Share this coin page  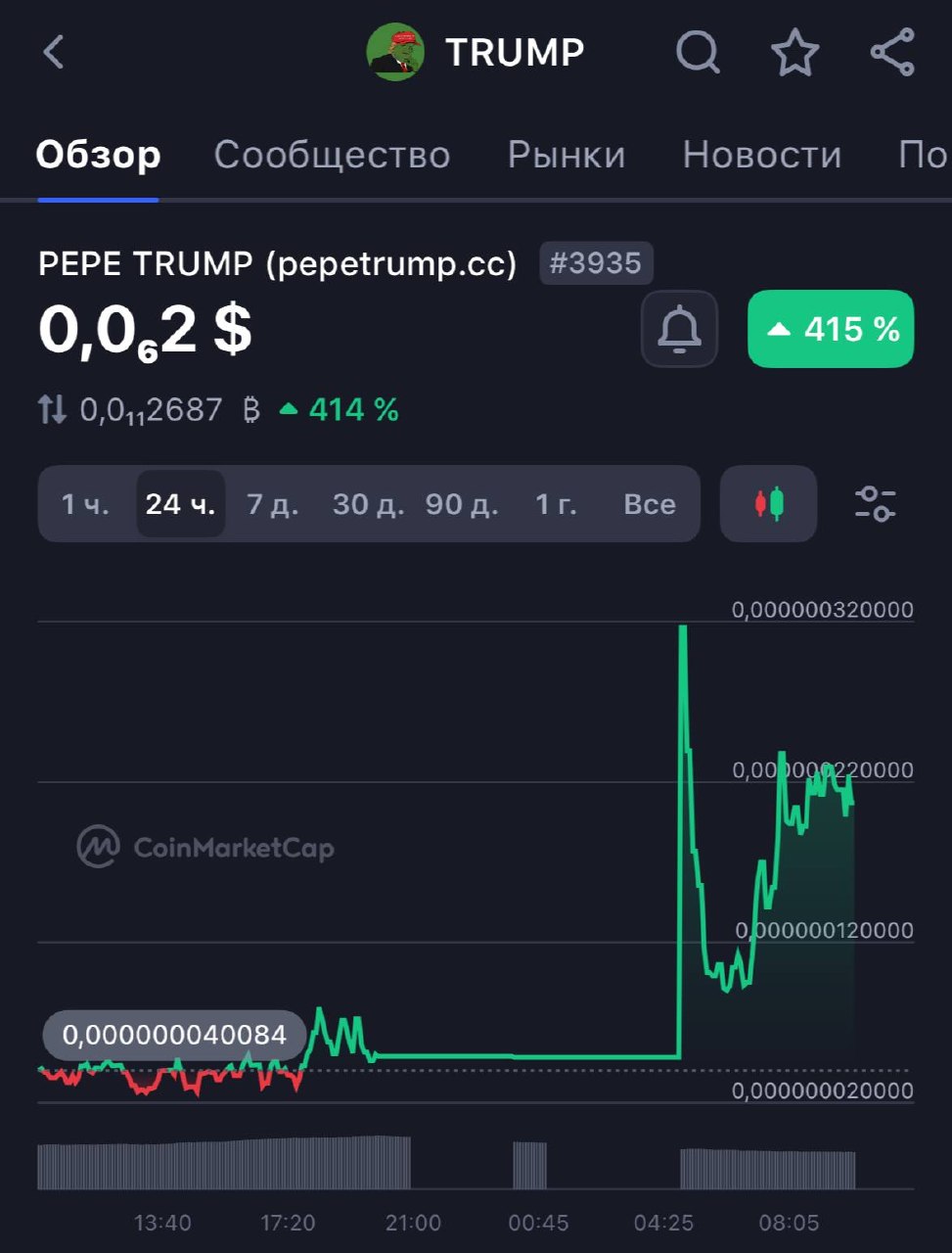(892, 52)
